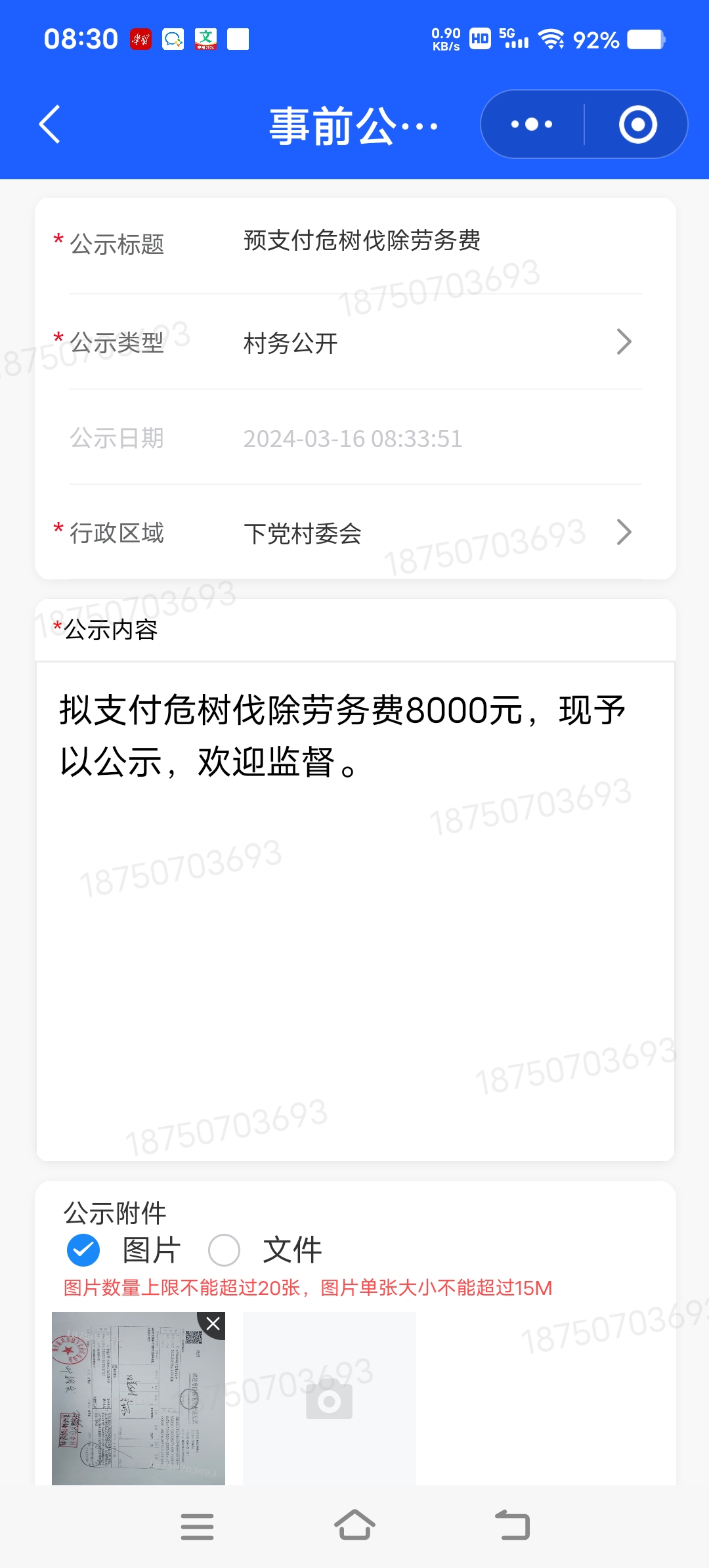Image resolution: width=709 pixels, height=1568 pixels.
Task: Open the mini program more options menu
Action: tap(532, 124)
